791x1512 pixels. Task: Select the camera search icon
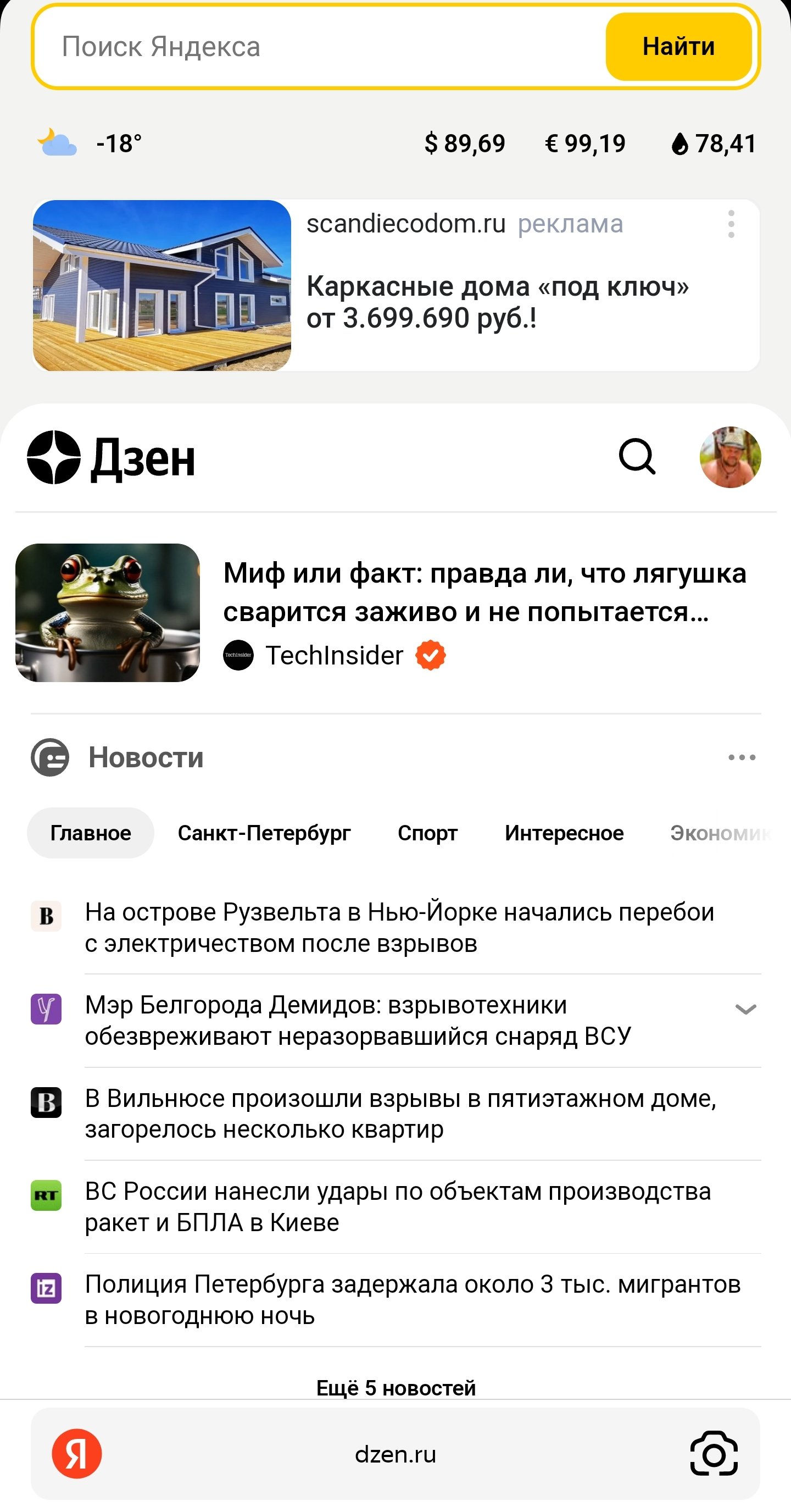pos(713,1454)
